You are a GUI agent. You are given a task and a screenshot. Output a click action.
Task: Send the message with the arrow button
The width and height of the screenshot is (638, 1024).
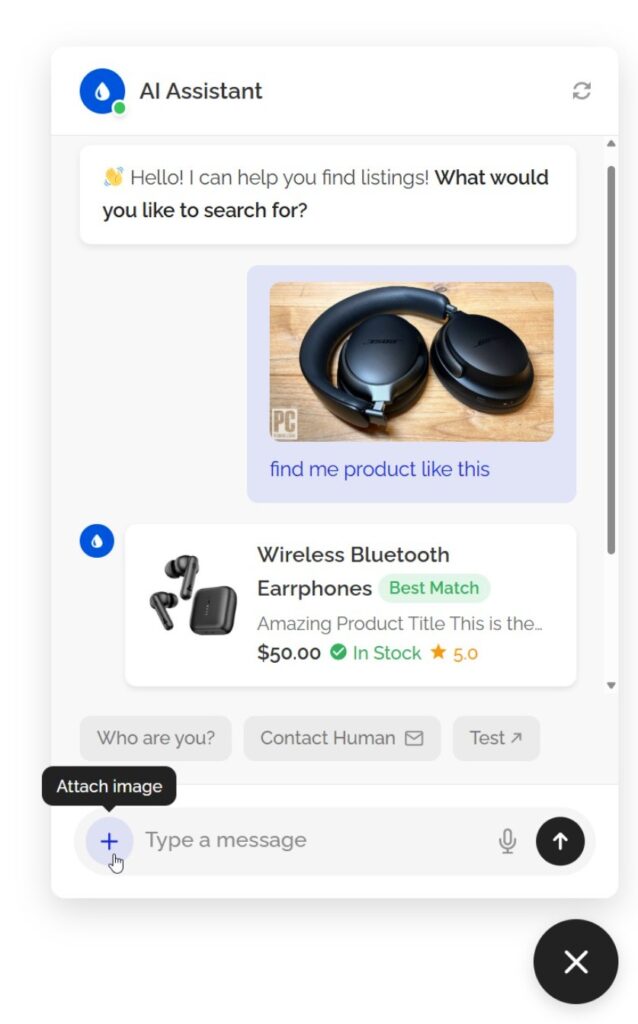pos(560,841)
